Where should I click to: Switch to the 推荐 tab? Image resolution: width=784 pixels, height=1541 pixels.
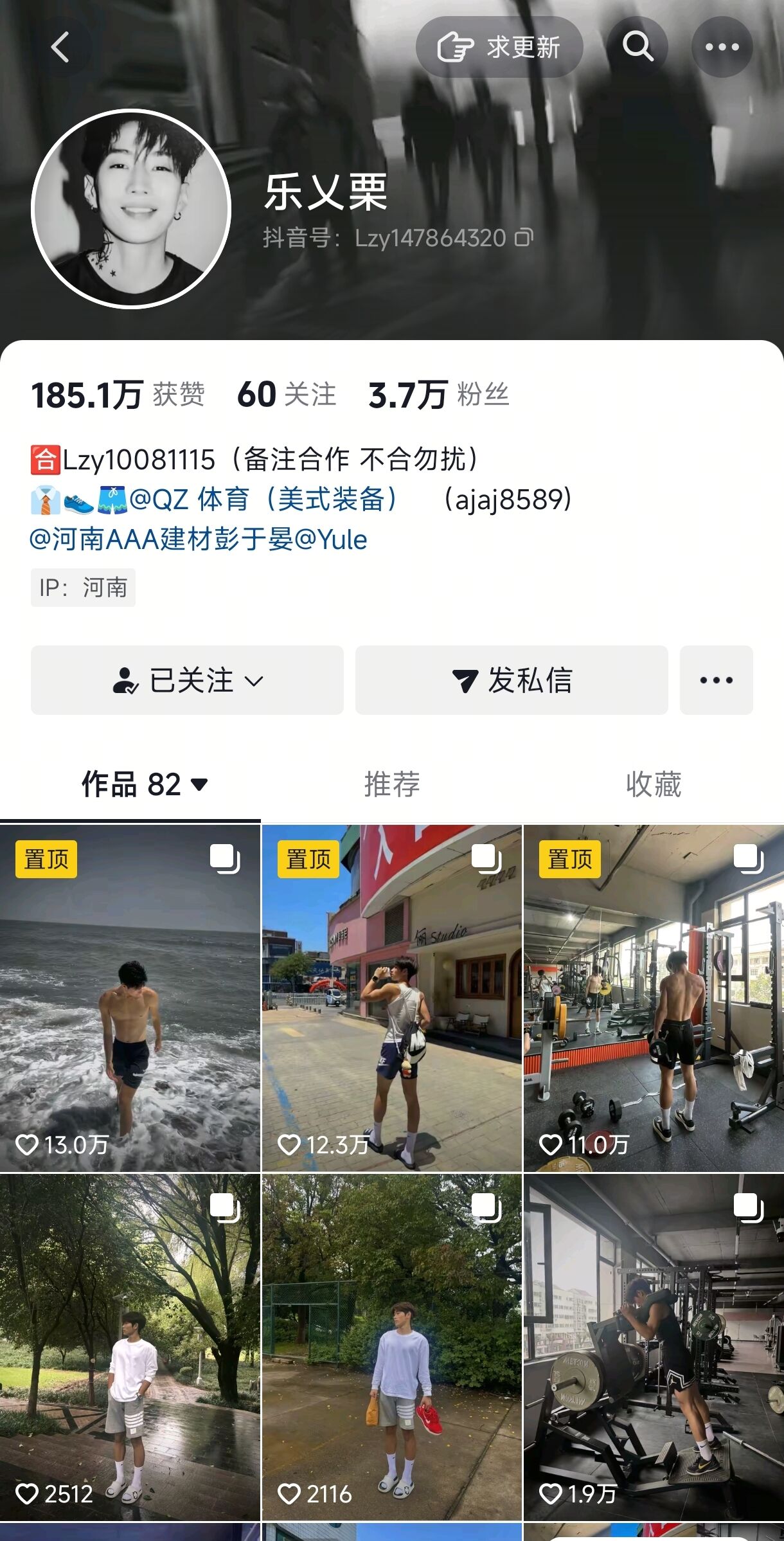(x=392, y=784)
